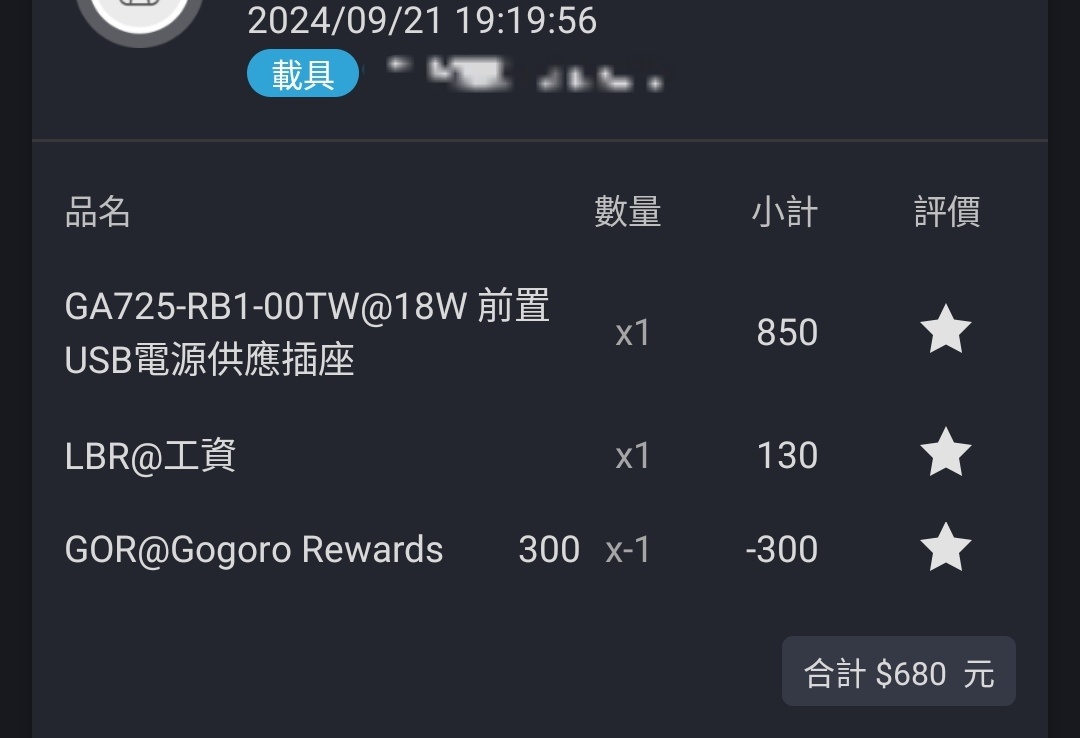Screen dimensions: 1080x738
Task: Rate the Gogoro Rewards line star
Action: pyautogui.click(x=945, y=548)
